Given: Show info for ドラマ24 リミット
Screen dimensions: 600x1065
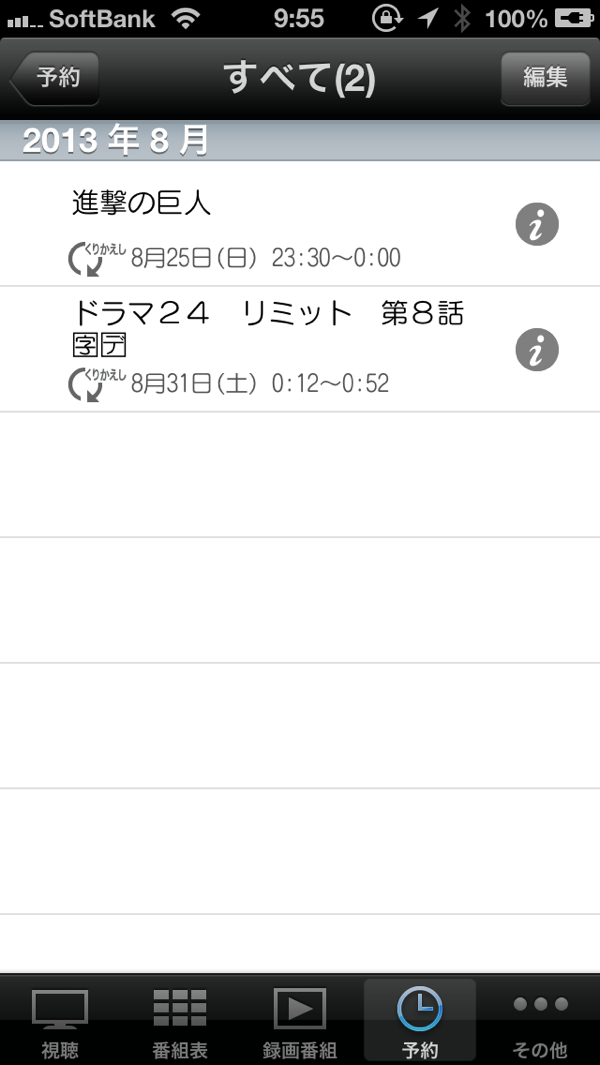Looking at the screenshot, I should tap(537, 350).
